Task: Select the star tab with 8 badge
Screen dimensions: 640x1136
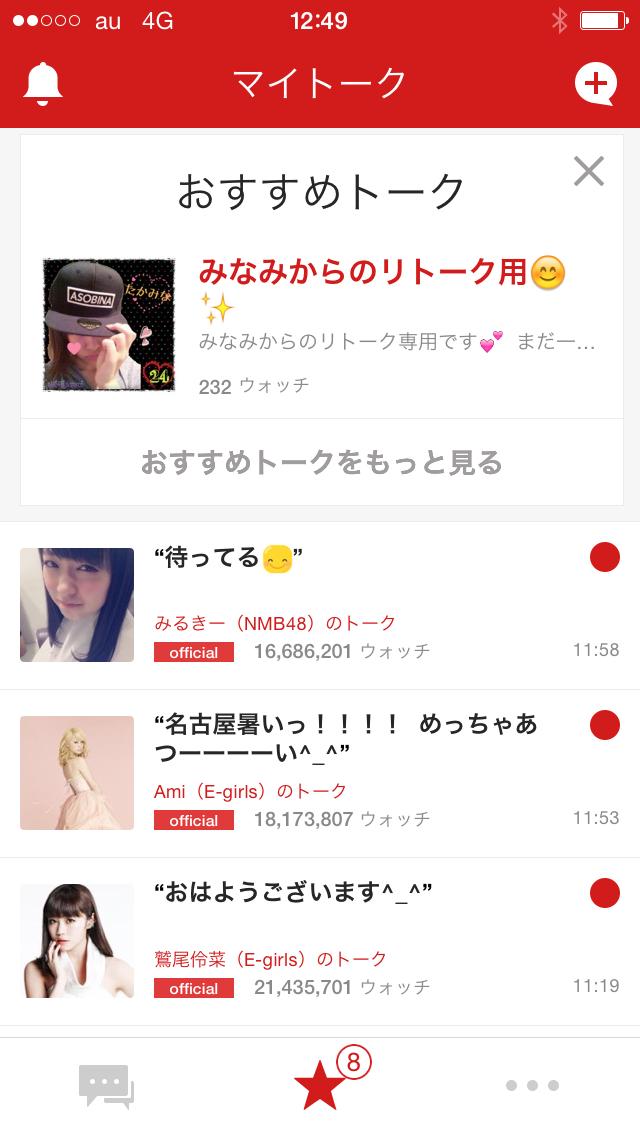Action: (x=320, y=1086)
